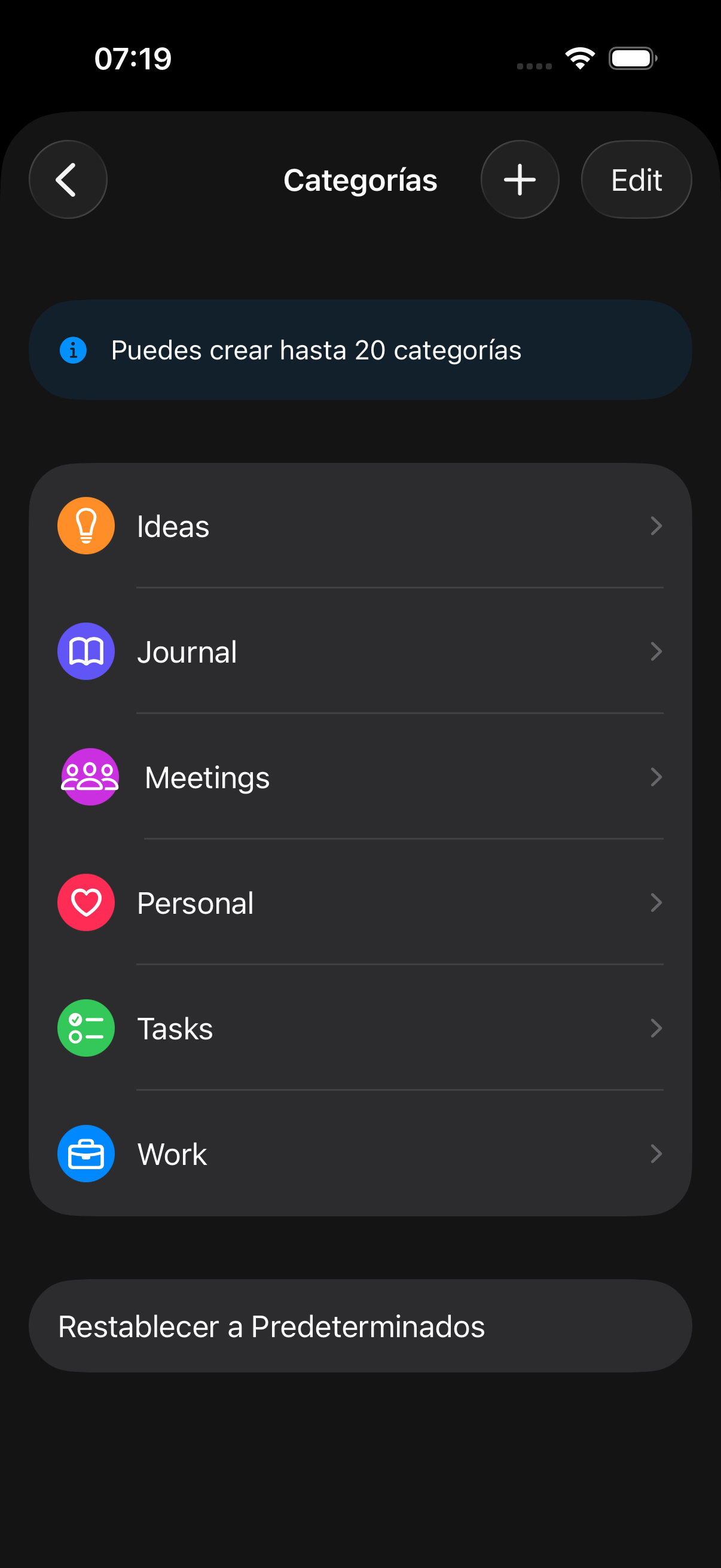This screenshot has height=1568, width=721.
Task: Tap the purple book icon for Journal
Action: (x=85, y=651)
